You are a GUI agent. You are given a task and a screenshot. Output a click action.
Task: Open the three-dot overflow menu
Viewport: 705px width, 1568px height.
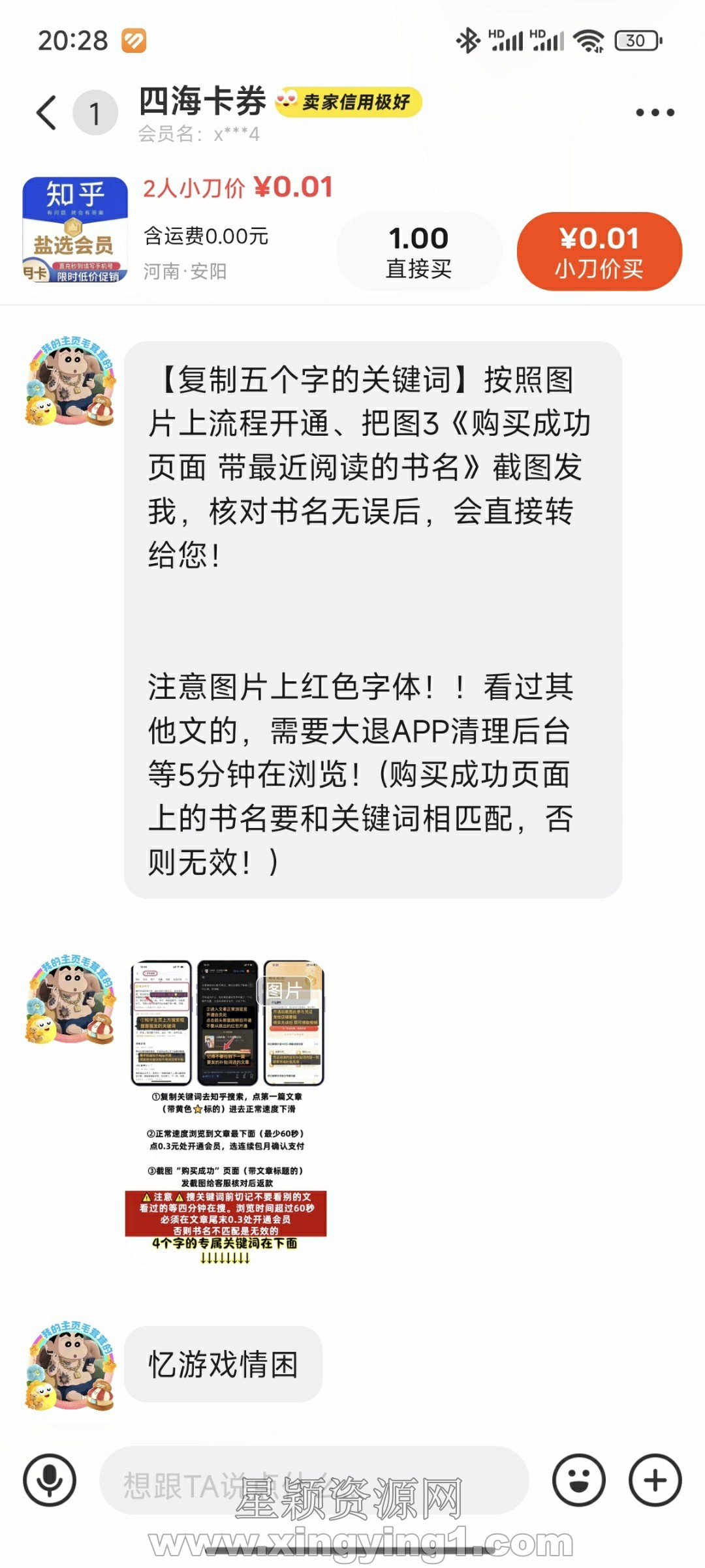click(655, 113)
